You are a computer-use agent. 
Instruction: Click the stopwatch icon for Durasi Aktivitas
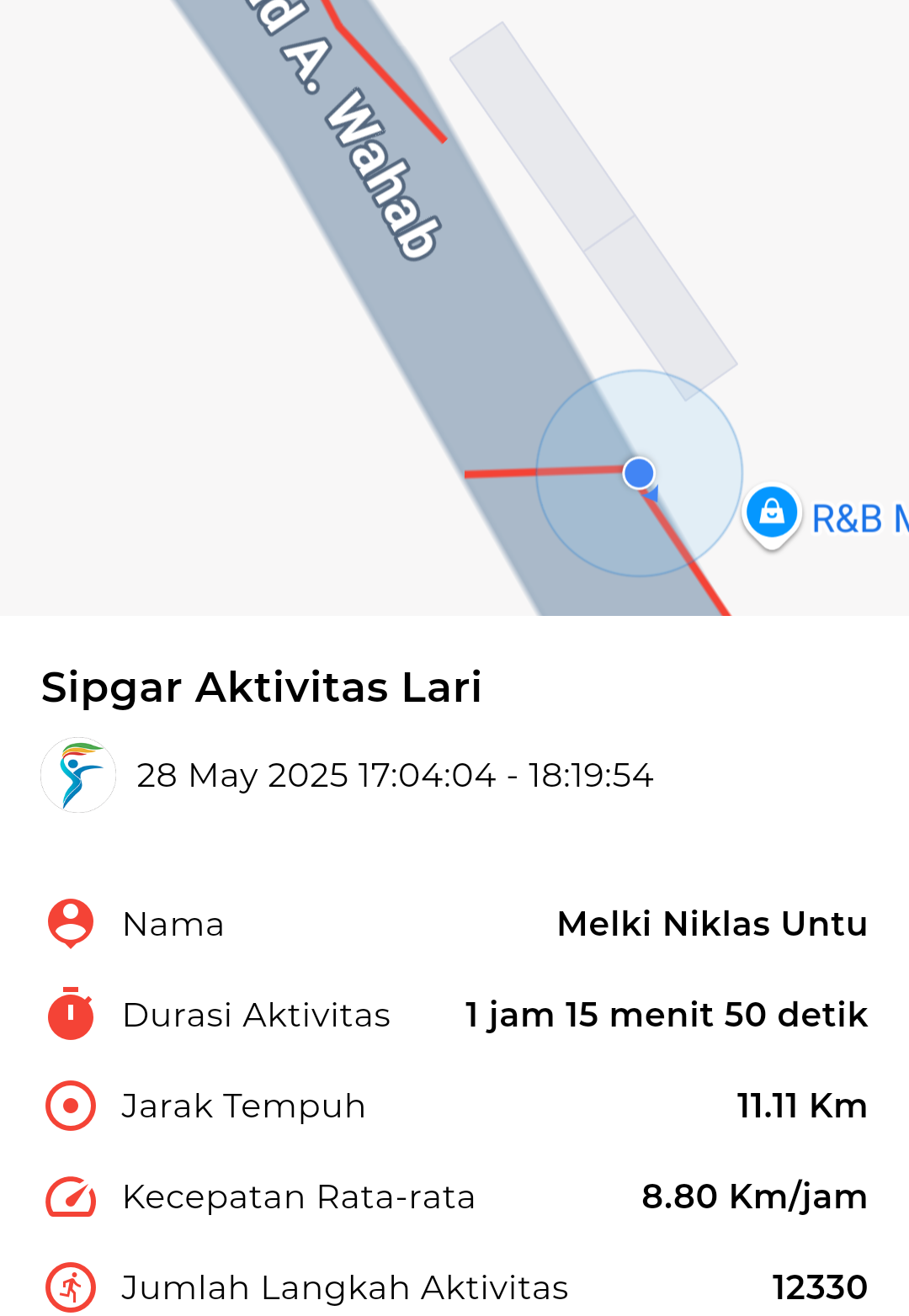[69, 1015]
